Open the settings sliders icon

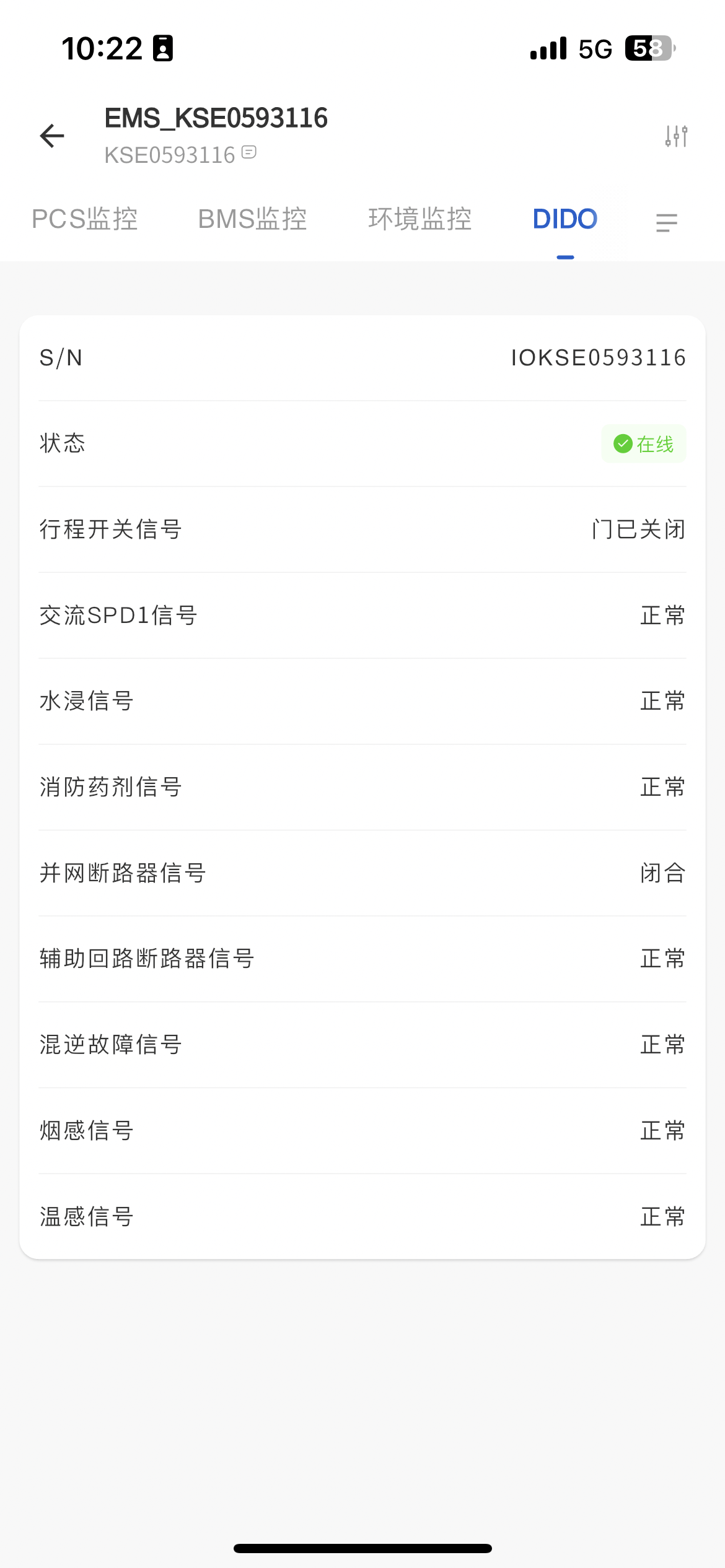point(676,136)
